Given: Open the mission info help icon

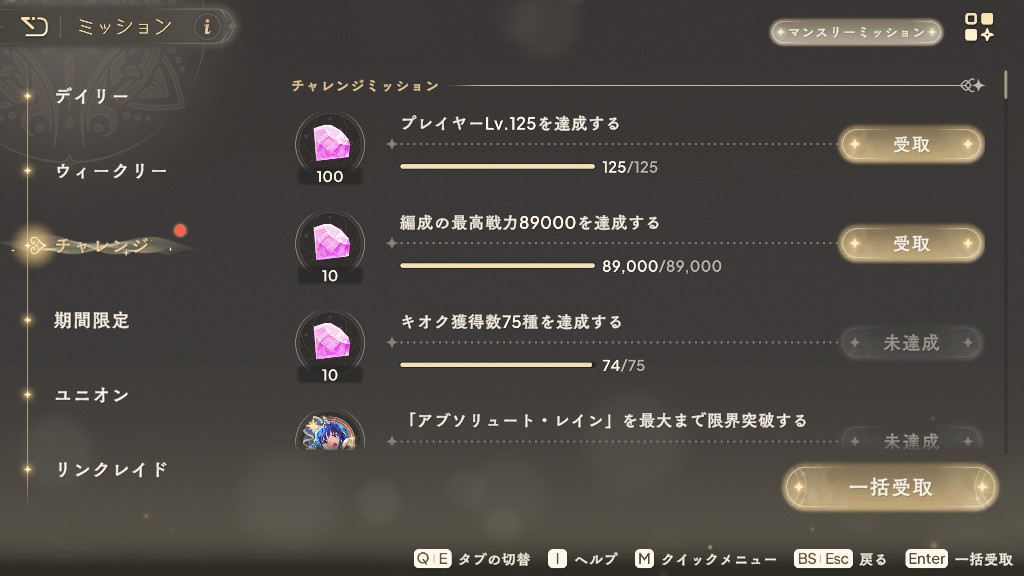Looking at the screenshot, I should (207, 27).
